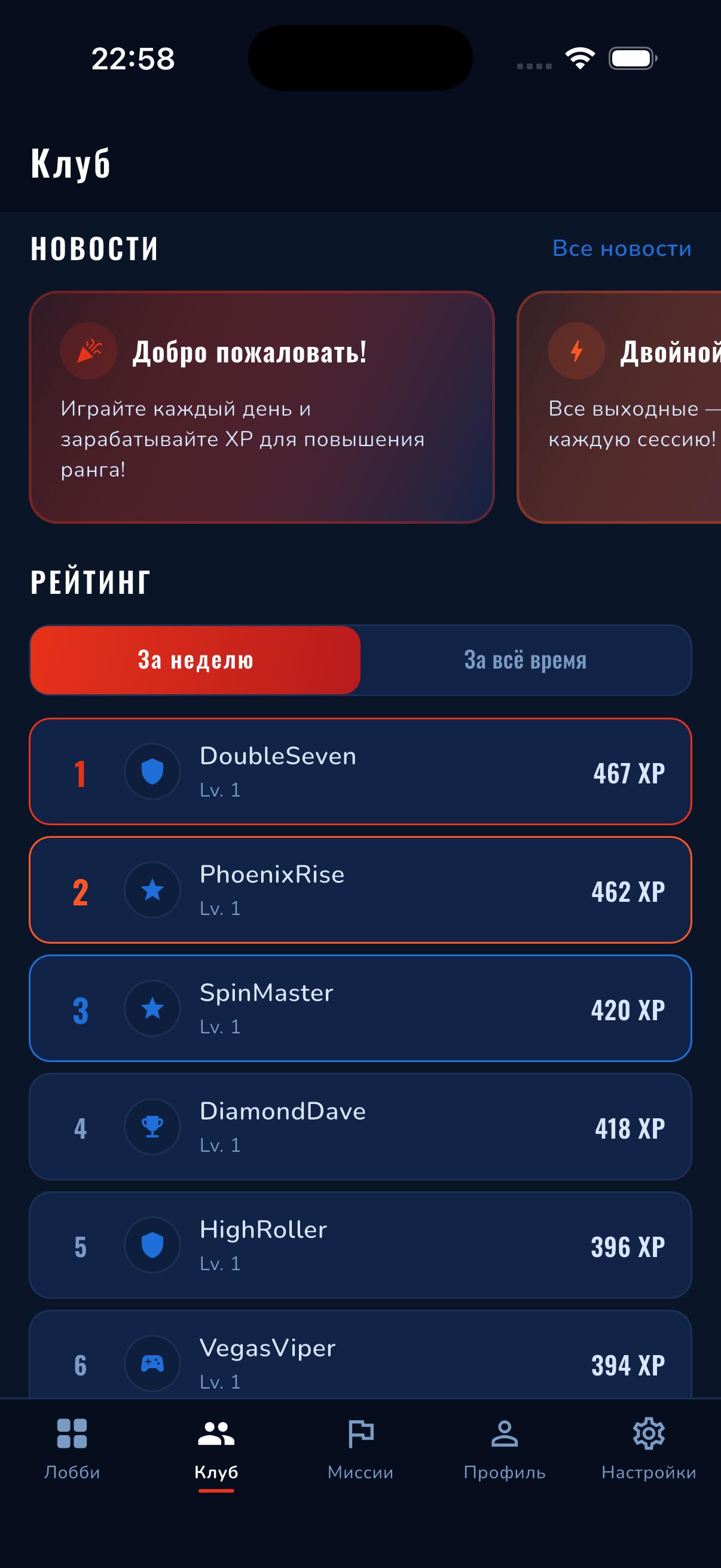Click PhoenixRise's star badge icon
This screenshot has width=721, height=1568.
point(152,889)
